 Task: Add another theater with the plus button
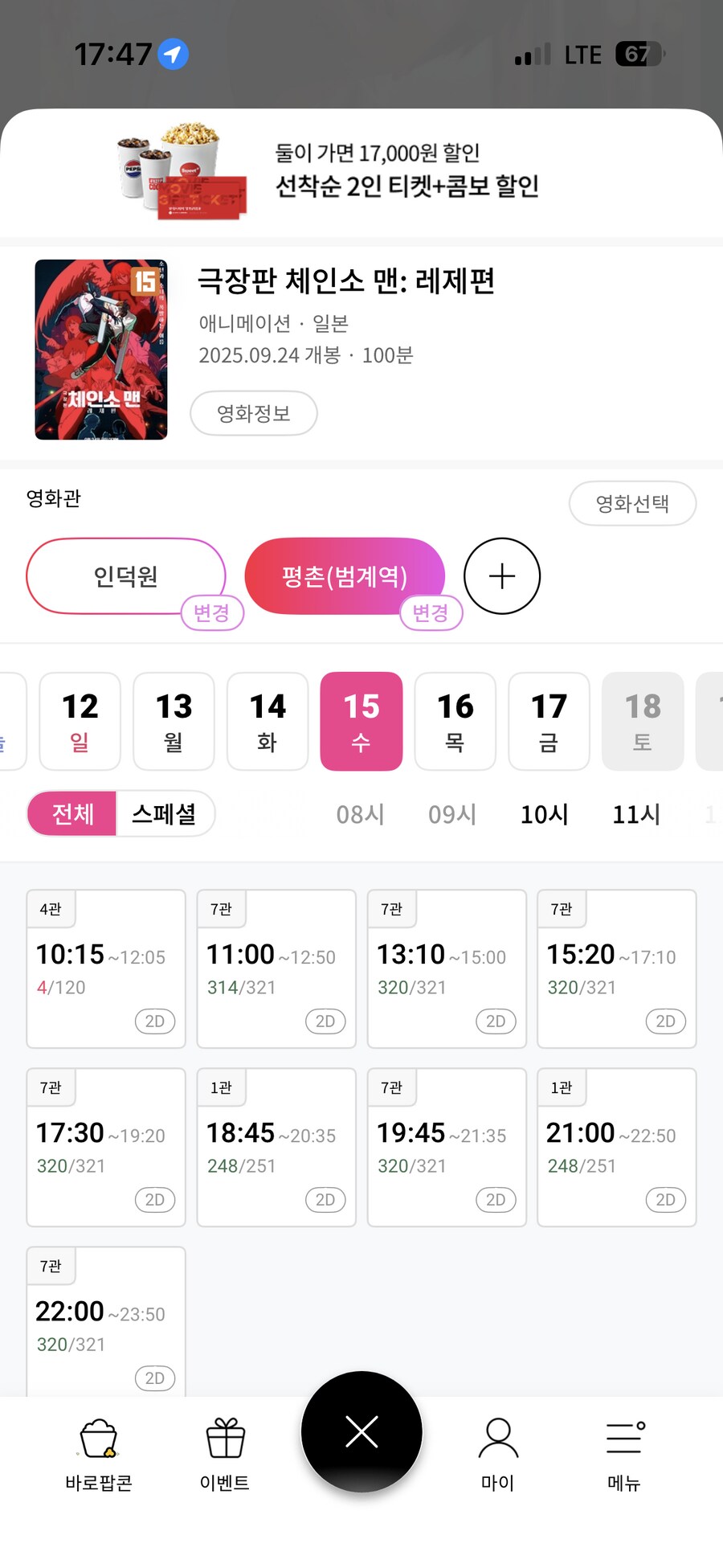coord(502,576)
